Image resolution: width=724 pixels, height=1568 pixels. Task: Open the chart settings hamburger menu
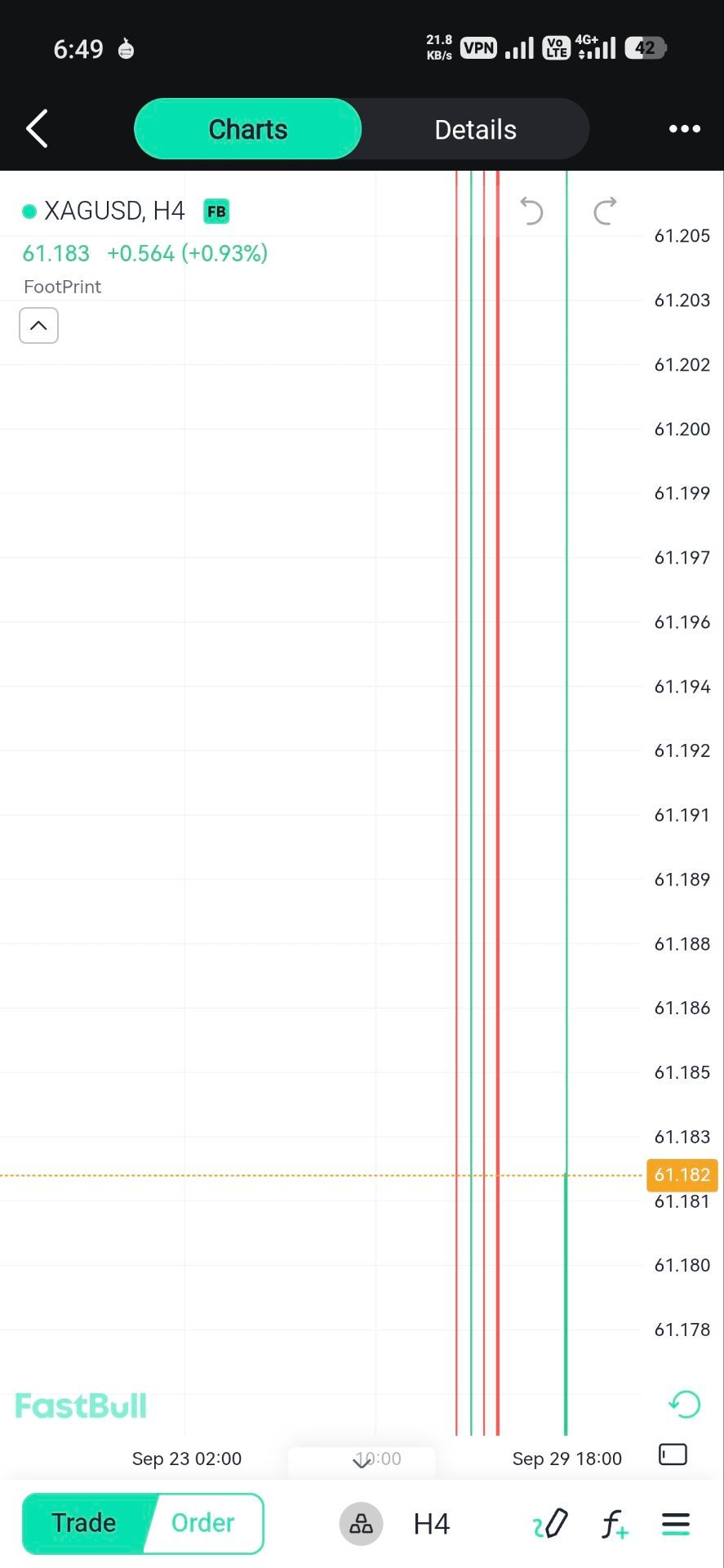(x=676, y=1524)
